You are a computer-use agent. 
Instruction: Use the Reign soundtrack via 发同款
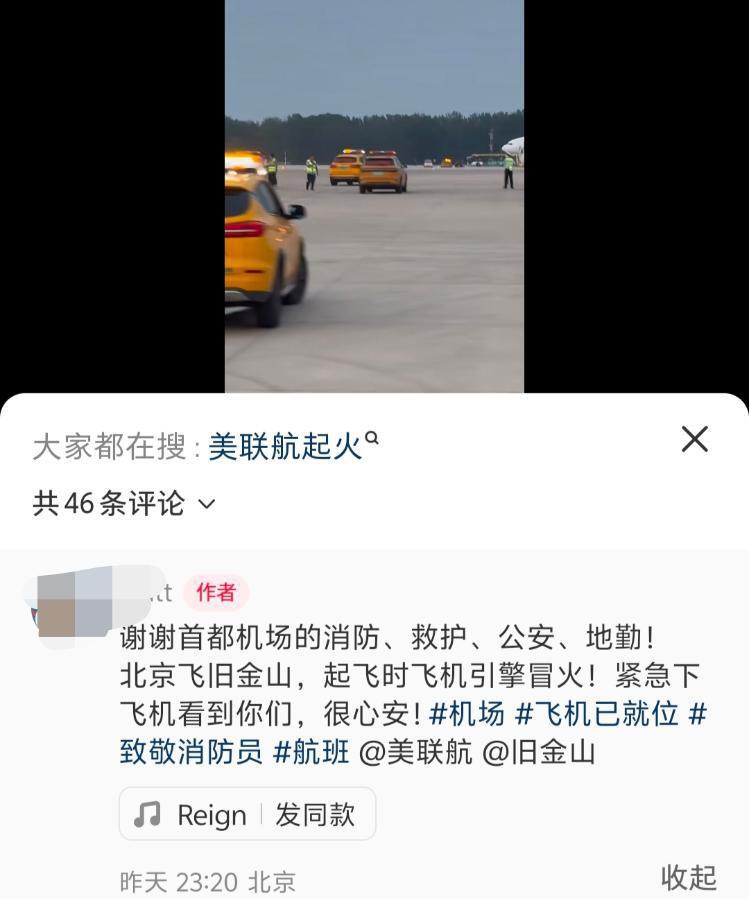click(314, 815)
